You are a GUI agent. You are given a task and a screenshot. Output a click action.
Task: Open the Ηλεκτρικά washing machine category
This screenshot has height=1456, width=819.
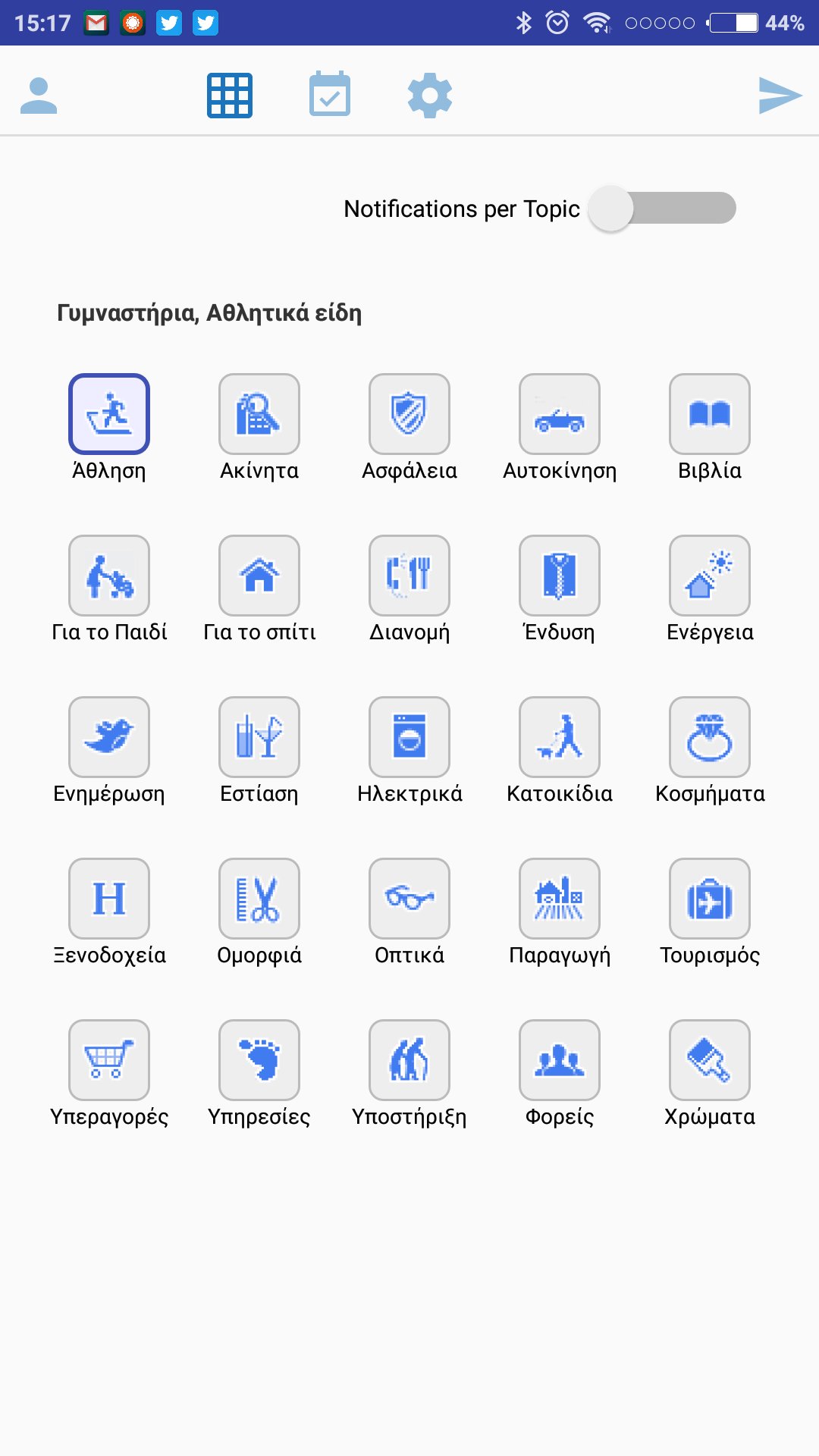pos(409,736)
